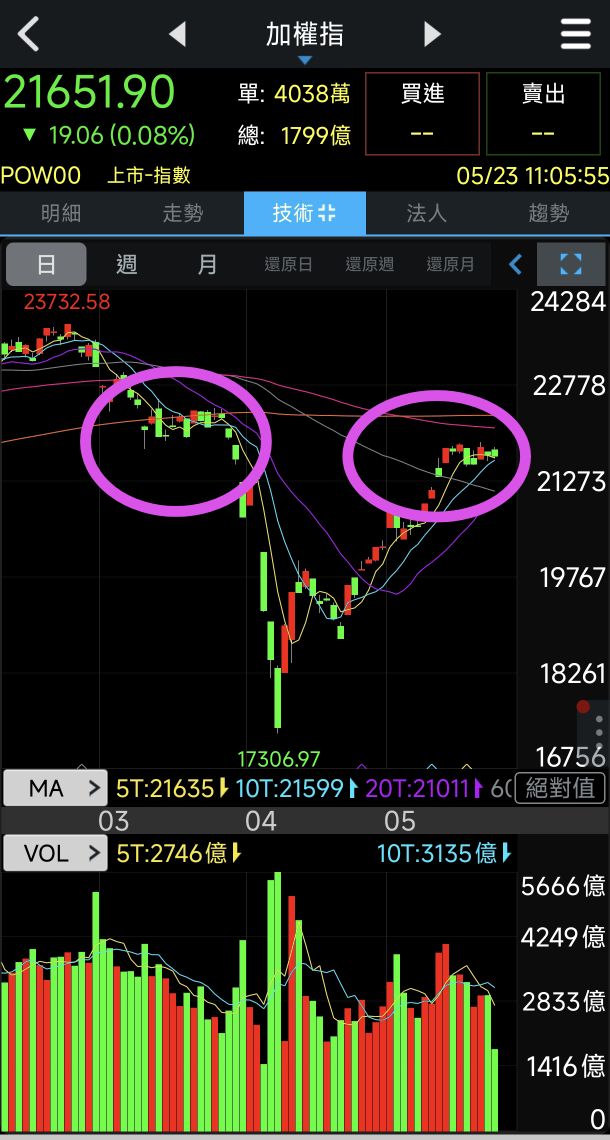The height and width of the screenshot is (1140, 610).
Task: Select the 還原週 adjusted weekly chart
Action: coord(369,264)
